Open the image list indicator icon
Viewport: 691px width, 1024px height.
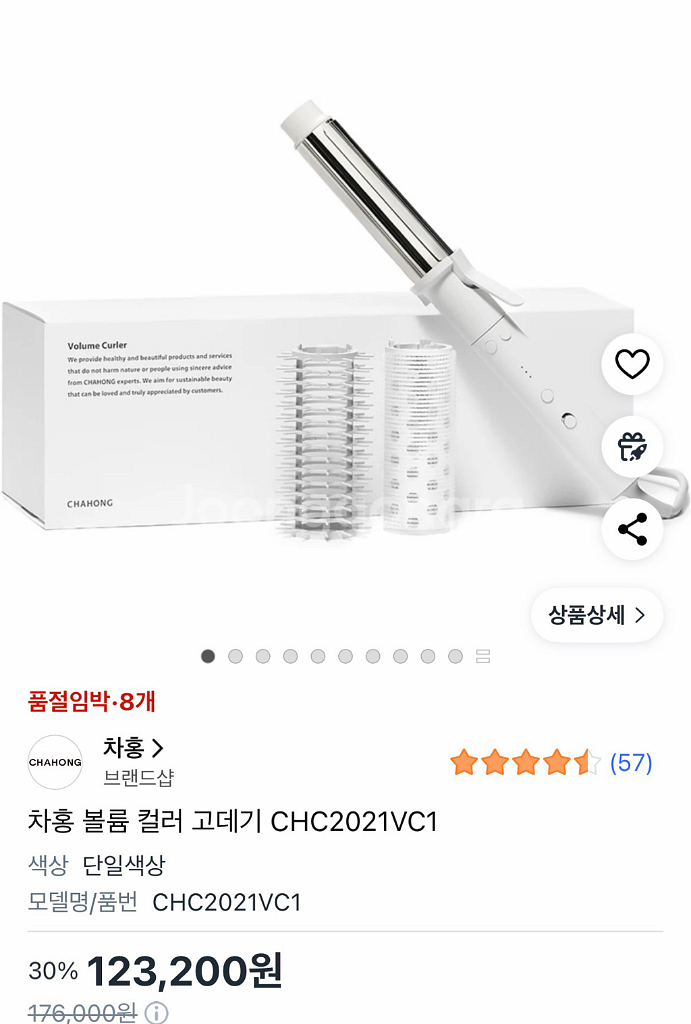483,657
